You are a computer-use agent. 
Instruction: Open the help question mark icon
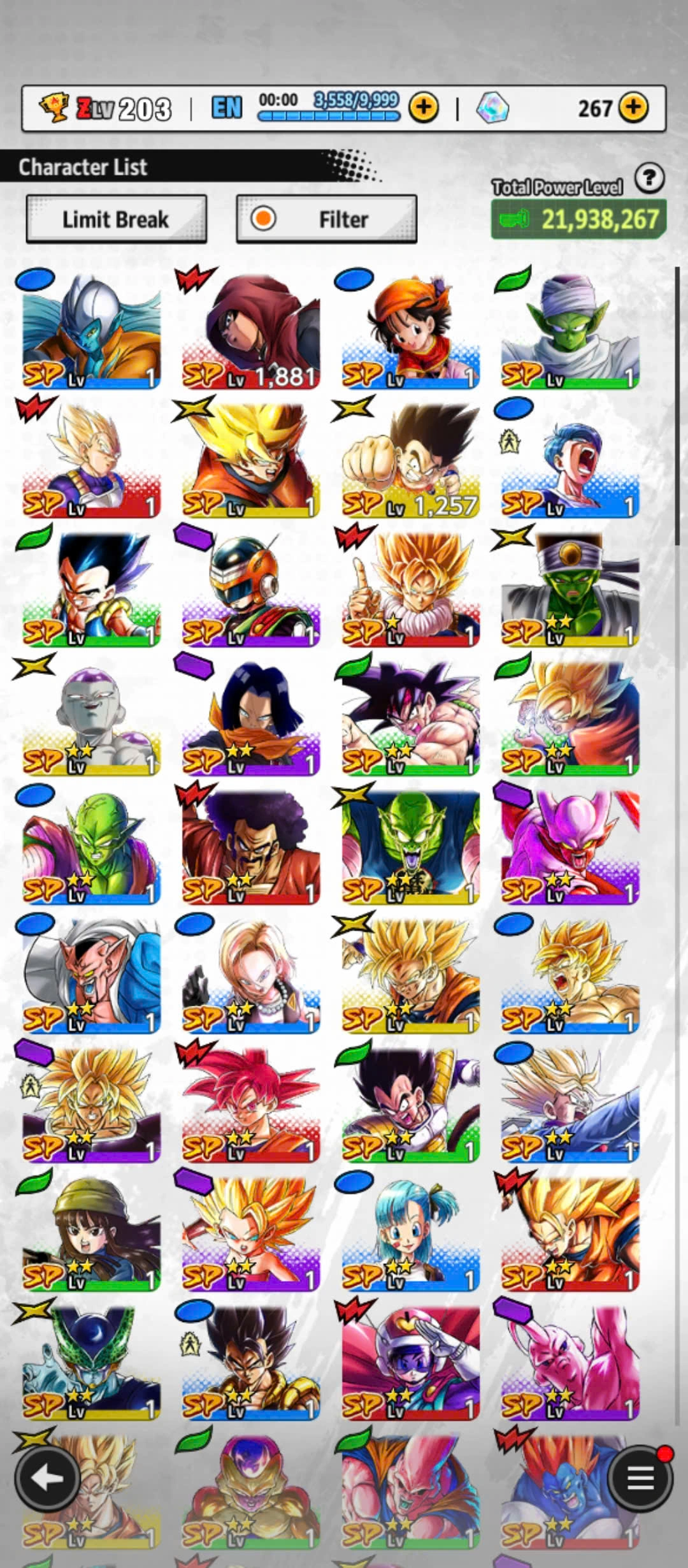(649, 178)
